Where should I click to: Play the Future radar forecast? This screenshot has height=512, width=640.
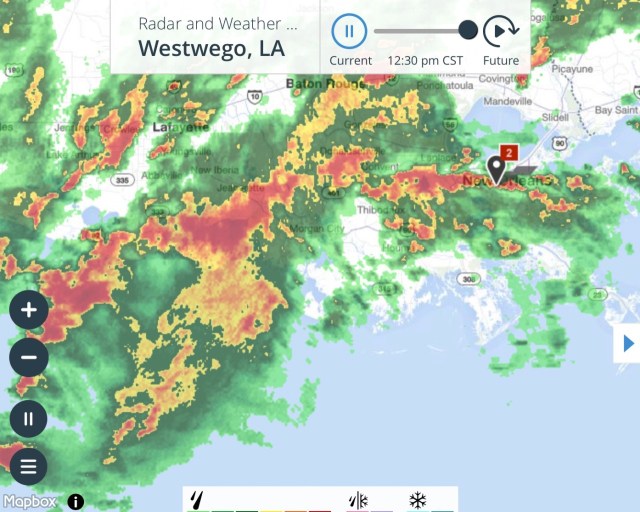tap(500, 31)
